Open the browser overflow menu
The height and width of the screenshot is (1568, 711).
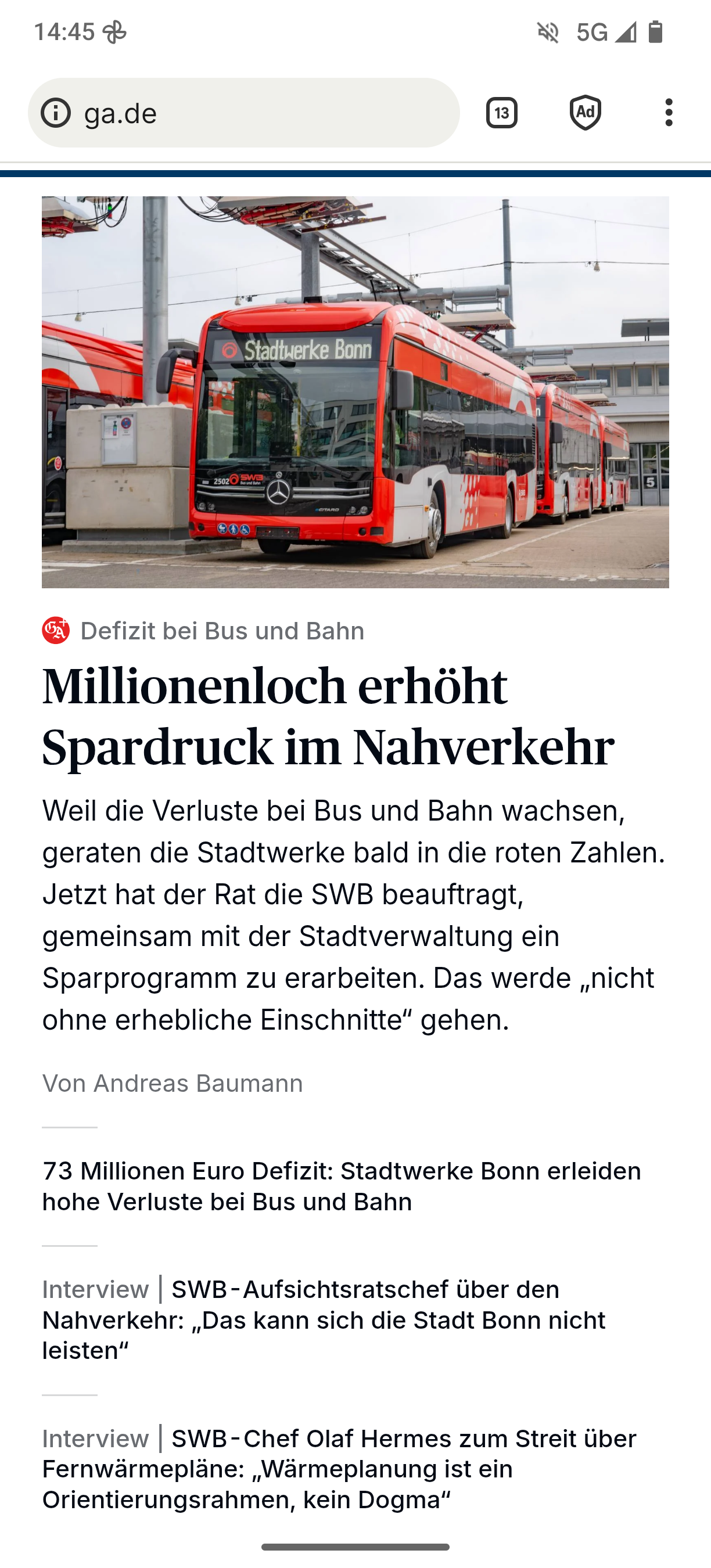(x=669, y=113)
